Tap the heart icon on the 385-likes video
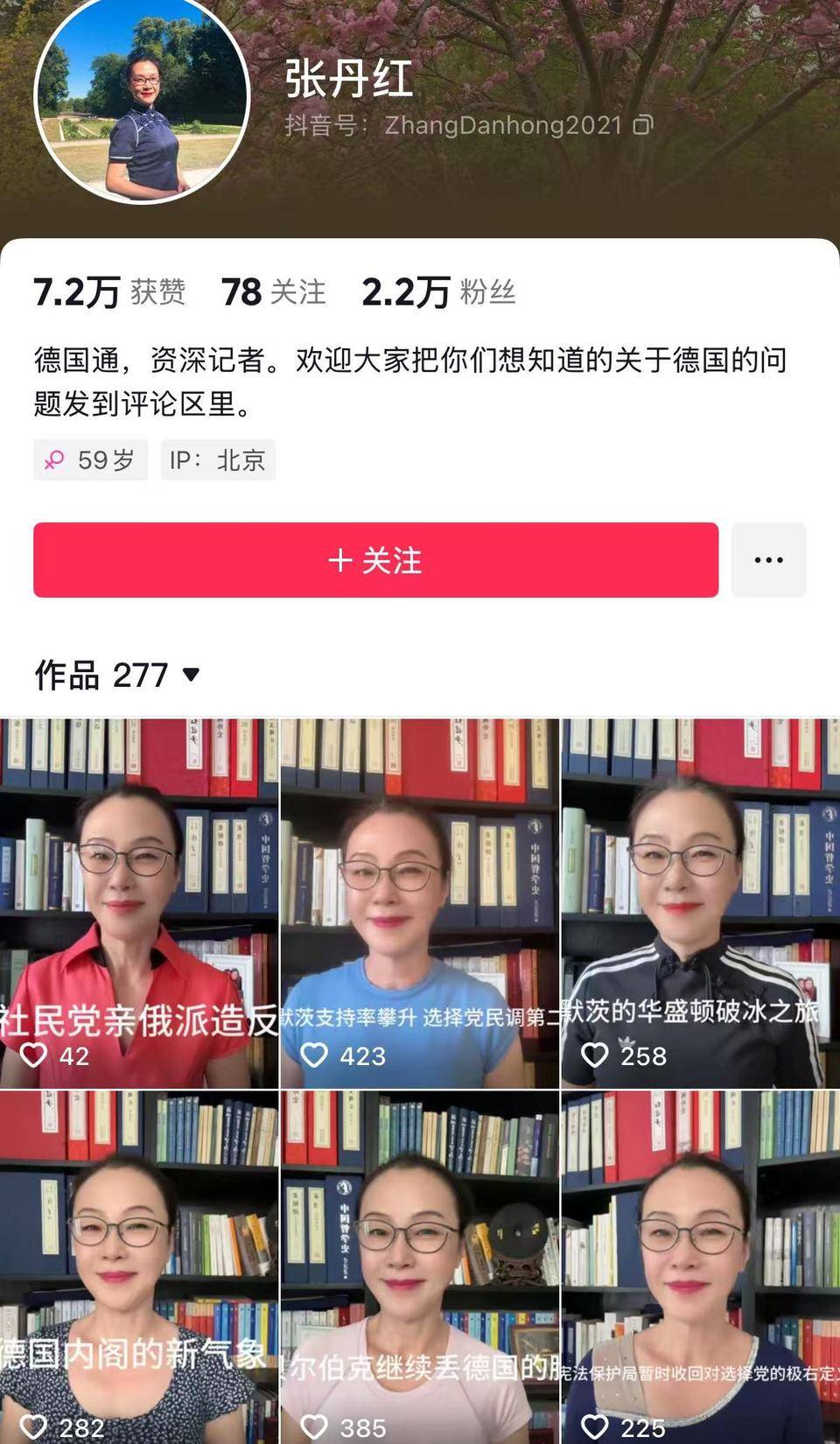Viewport: 840px width, 1444px height. [x=315, y=1422]
